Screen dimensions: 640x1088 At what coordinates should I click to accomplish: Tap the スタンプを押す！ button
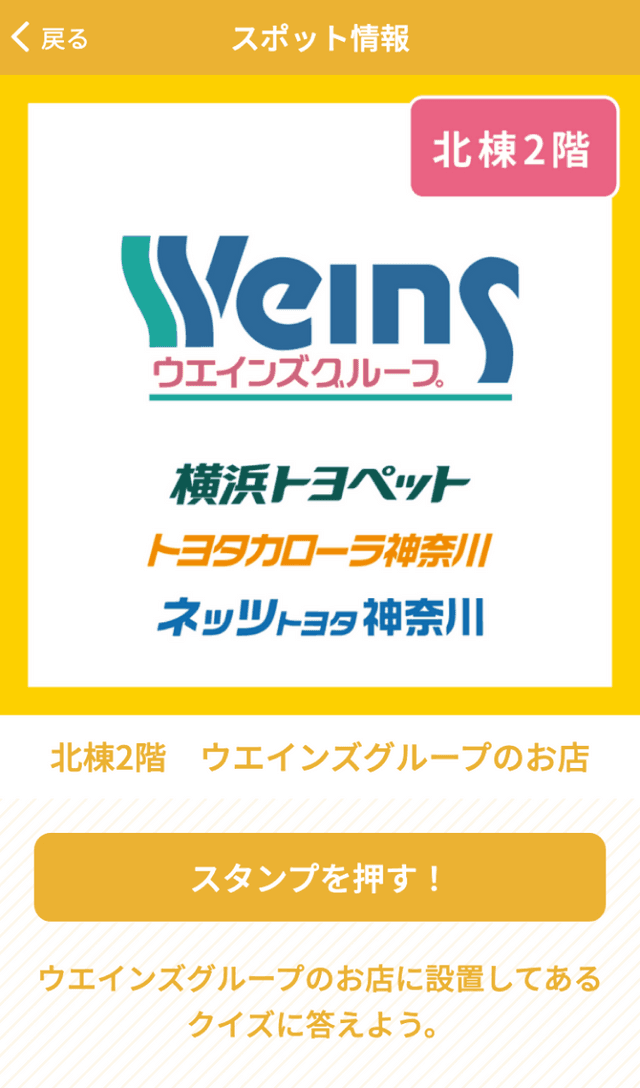point(320,877)
